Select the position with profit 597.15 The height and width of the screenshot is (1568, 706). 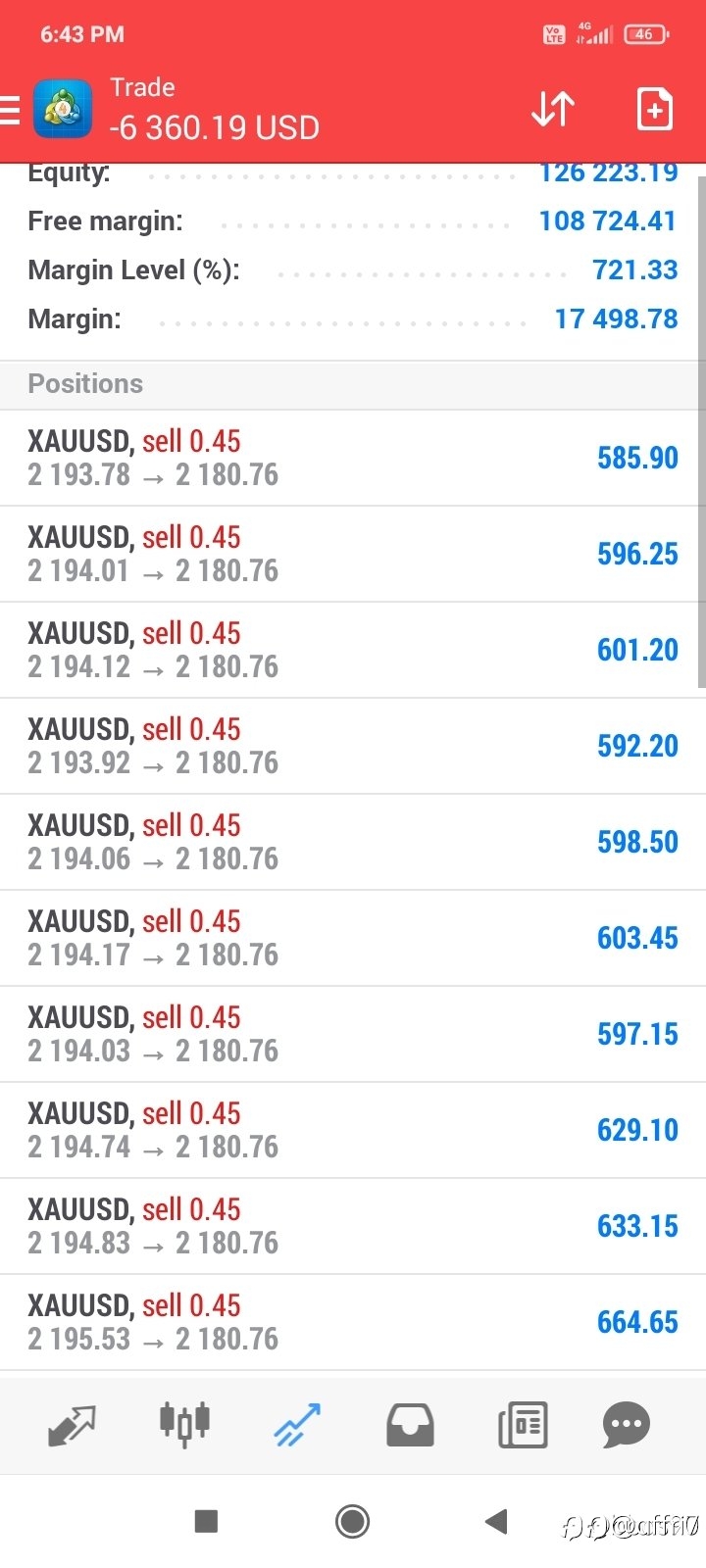[x=353, y=1034]
